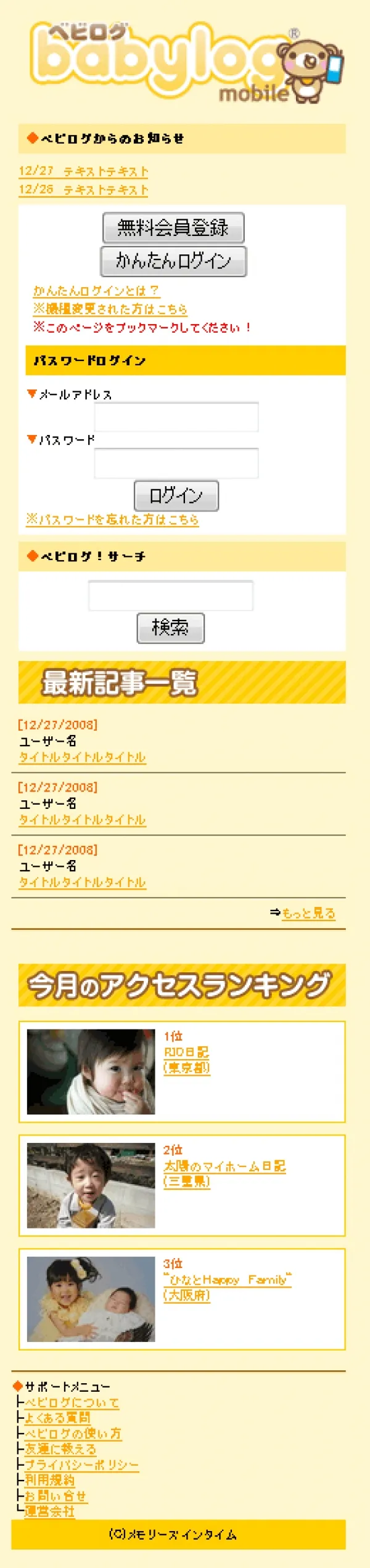This screenshot has width=370, height=1568.
Task: Open the 3位 ひなとHappy Family link
Action: pos(227,1280)
